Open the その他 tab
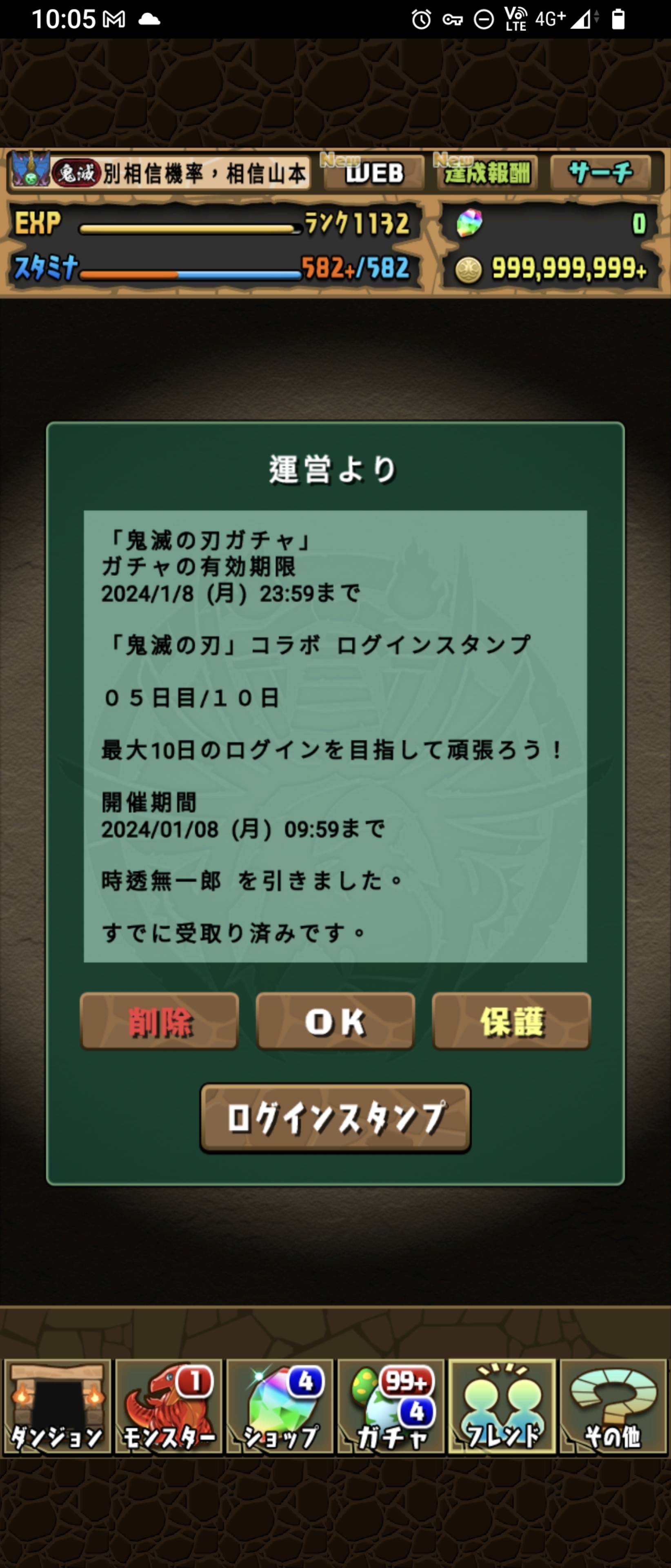This screenshot has width=671, height=1568. pos(613,1407)
